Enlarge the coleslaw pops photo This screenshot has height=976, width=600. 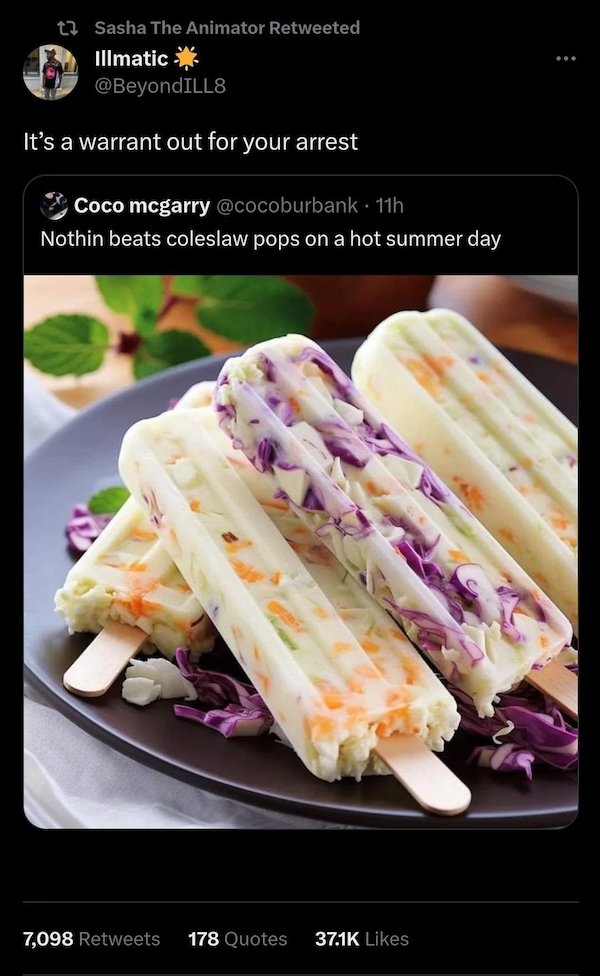click(300, 550)
